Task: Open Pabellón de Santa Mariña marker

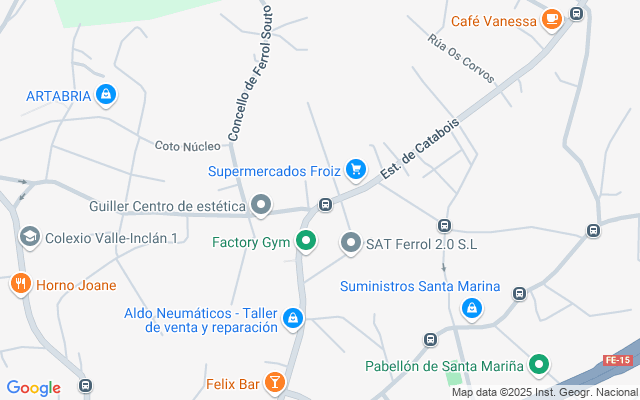Action: 539,365
